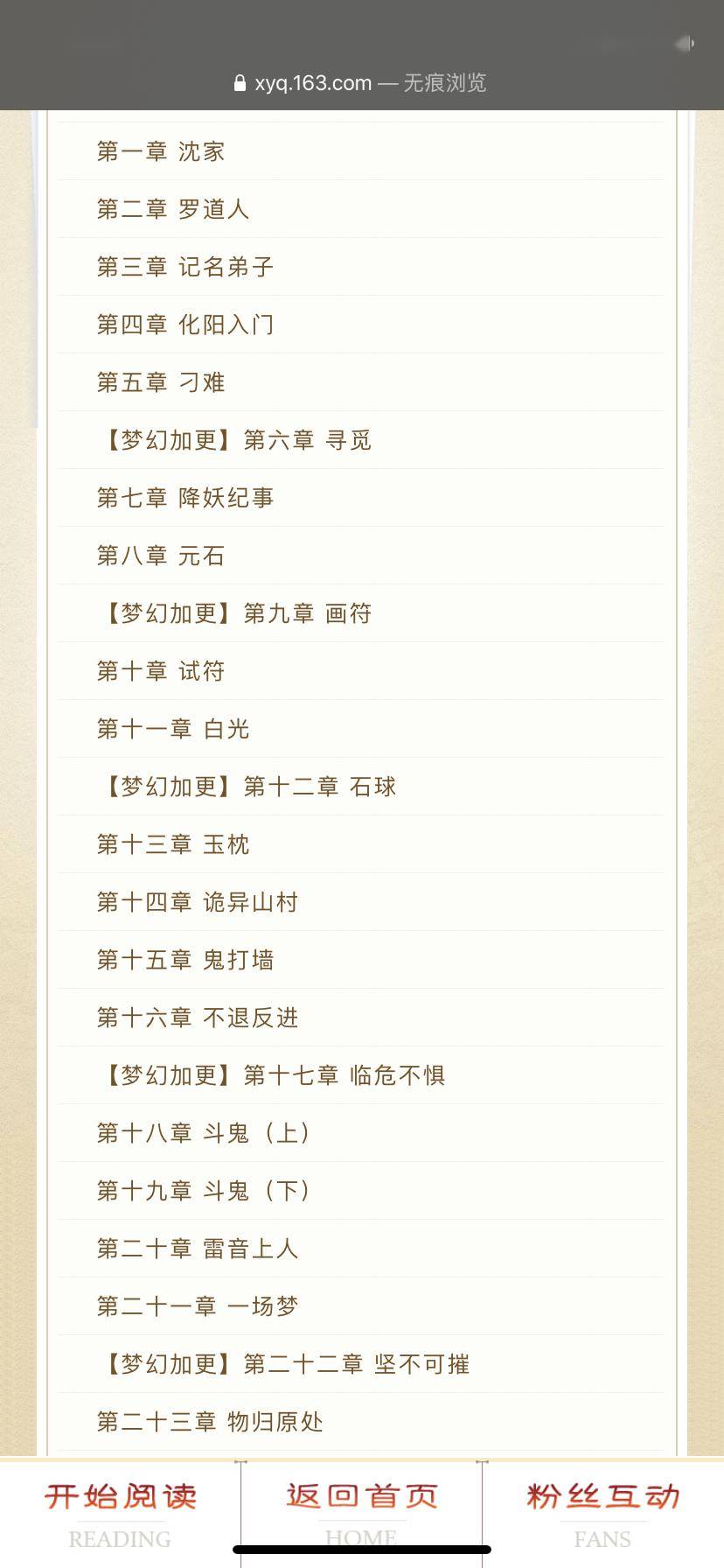This screenshot has height=1568, width=724.
Task: Open chapter 第十一章 白光
Action: point(173,729)
